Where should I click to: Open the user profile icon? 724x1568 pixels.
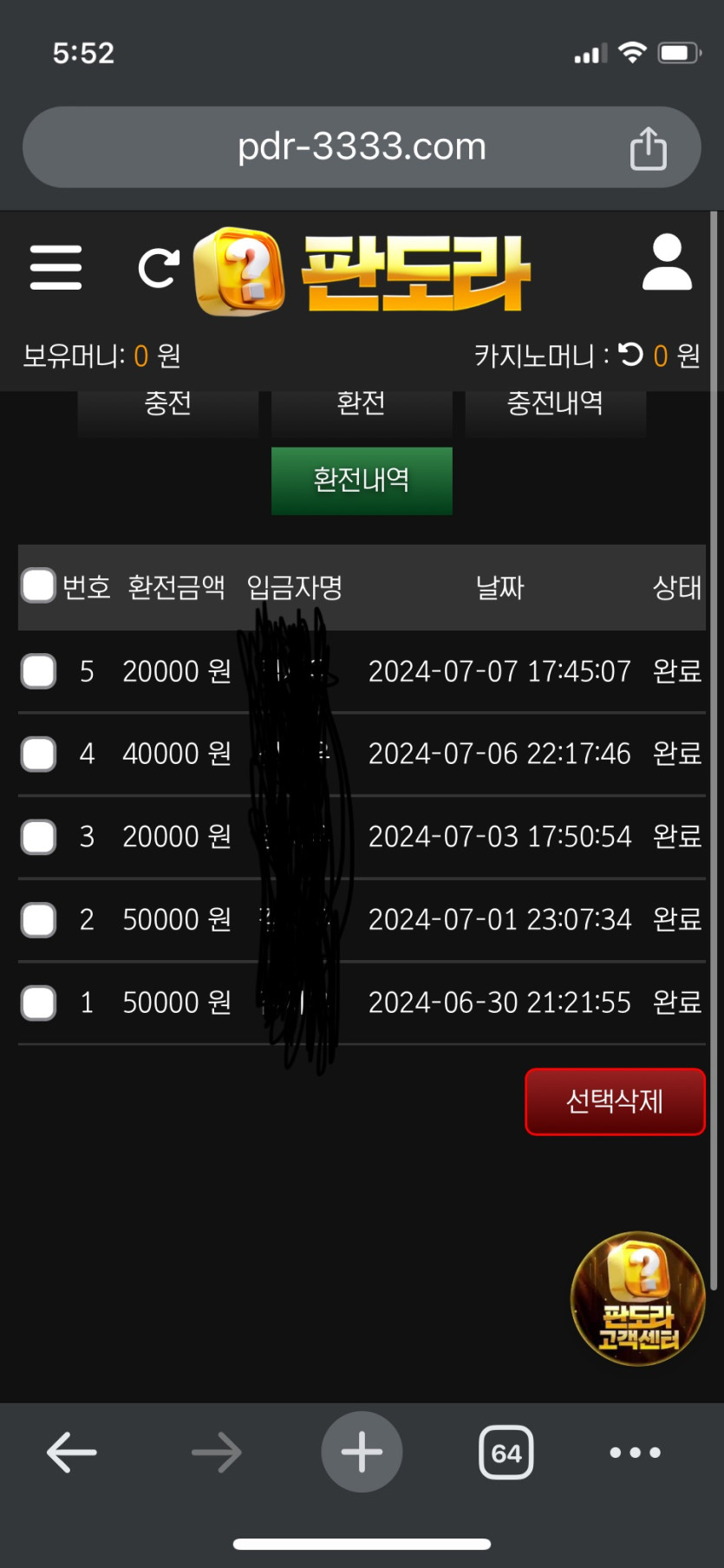click(667, 263)
